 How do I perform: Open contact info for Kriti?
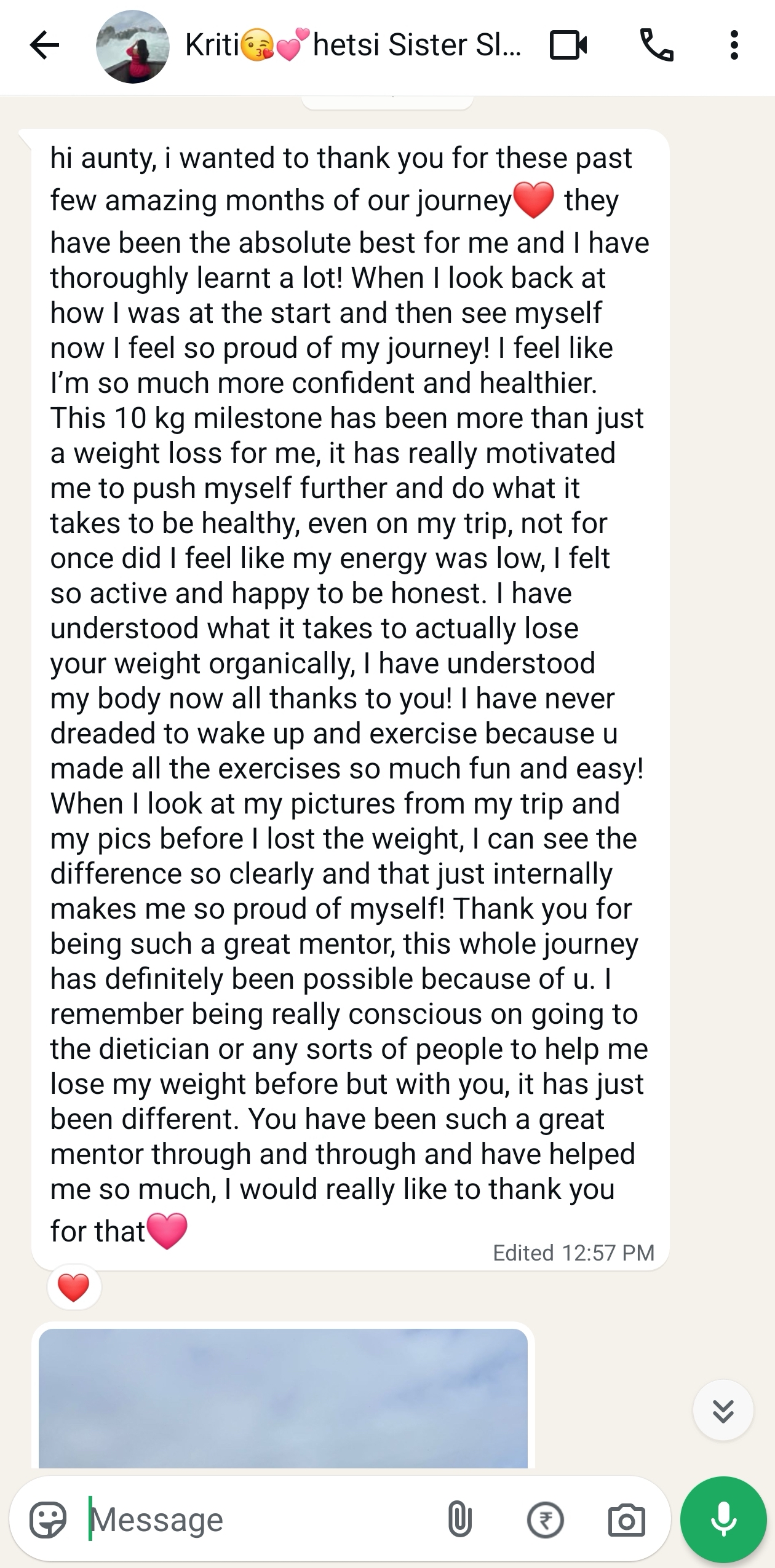point(353,46)
